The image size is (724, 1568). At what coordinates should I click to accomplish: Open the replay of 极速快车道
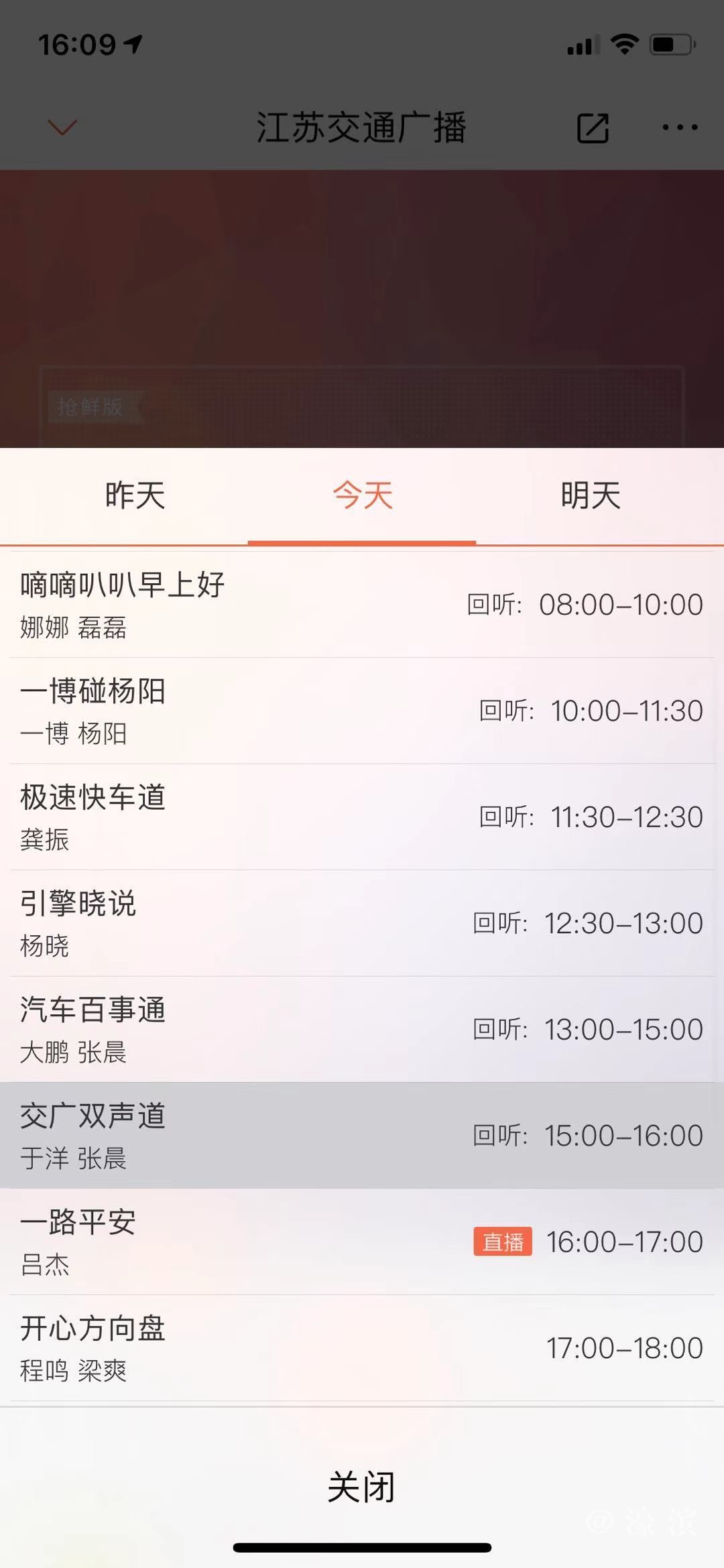[x=362, y=817]
